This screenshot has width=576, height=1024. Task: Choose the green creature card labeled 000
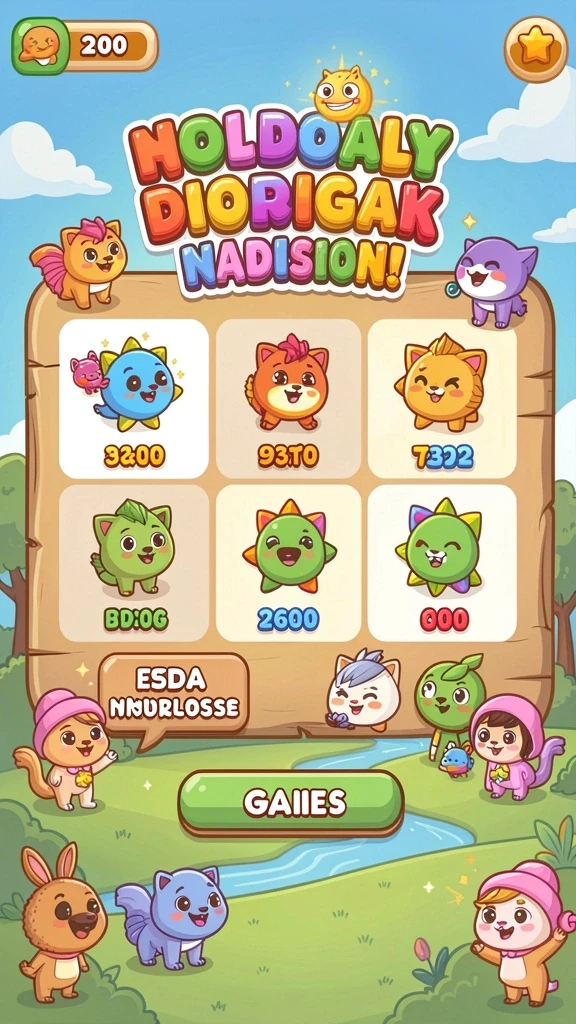pos(442,563)
